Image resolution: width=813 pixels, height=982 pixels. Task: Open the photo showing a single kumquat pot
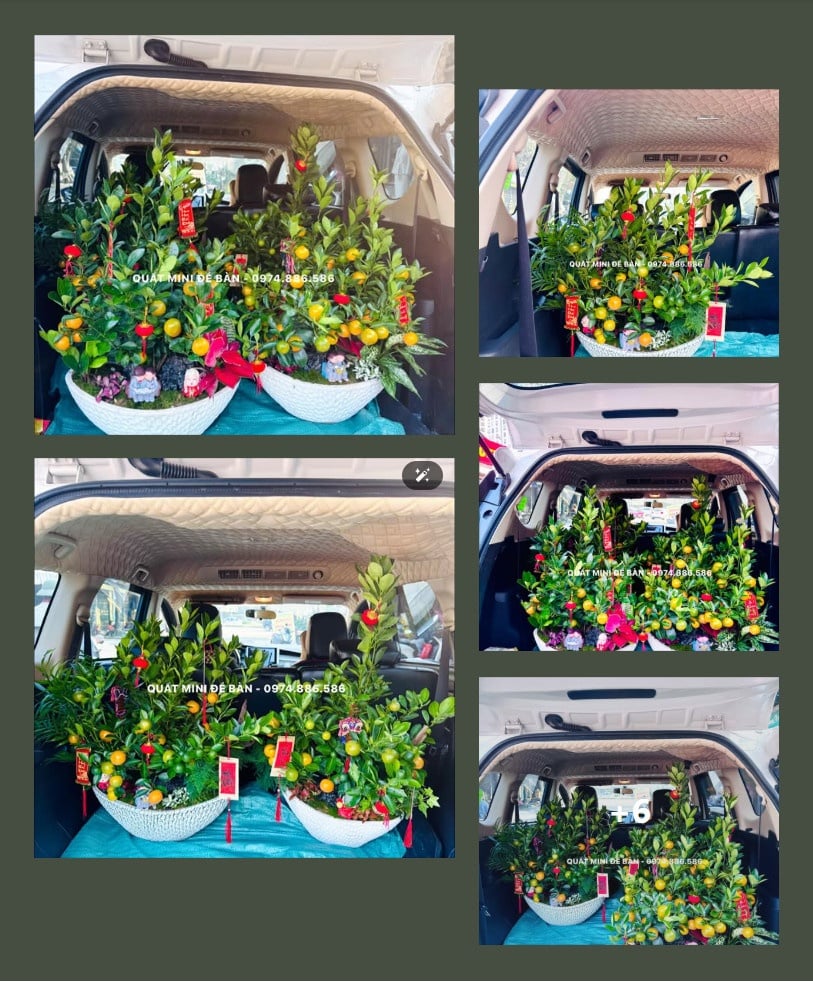tap(628, 223)
